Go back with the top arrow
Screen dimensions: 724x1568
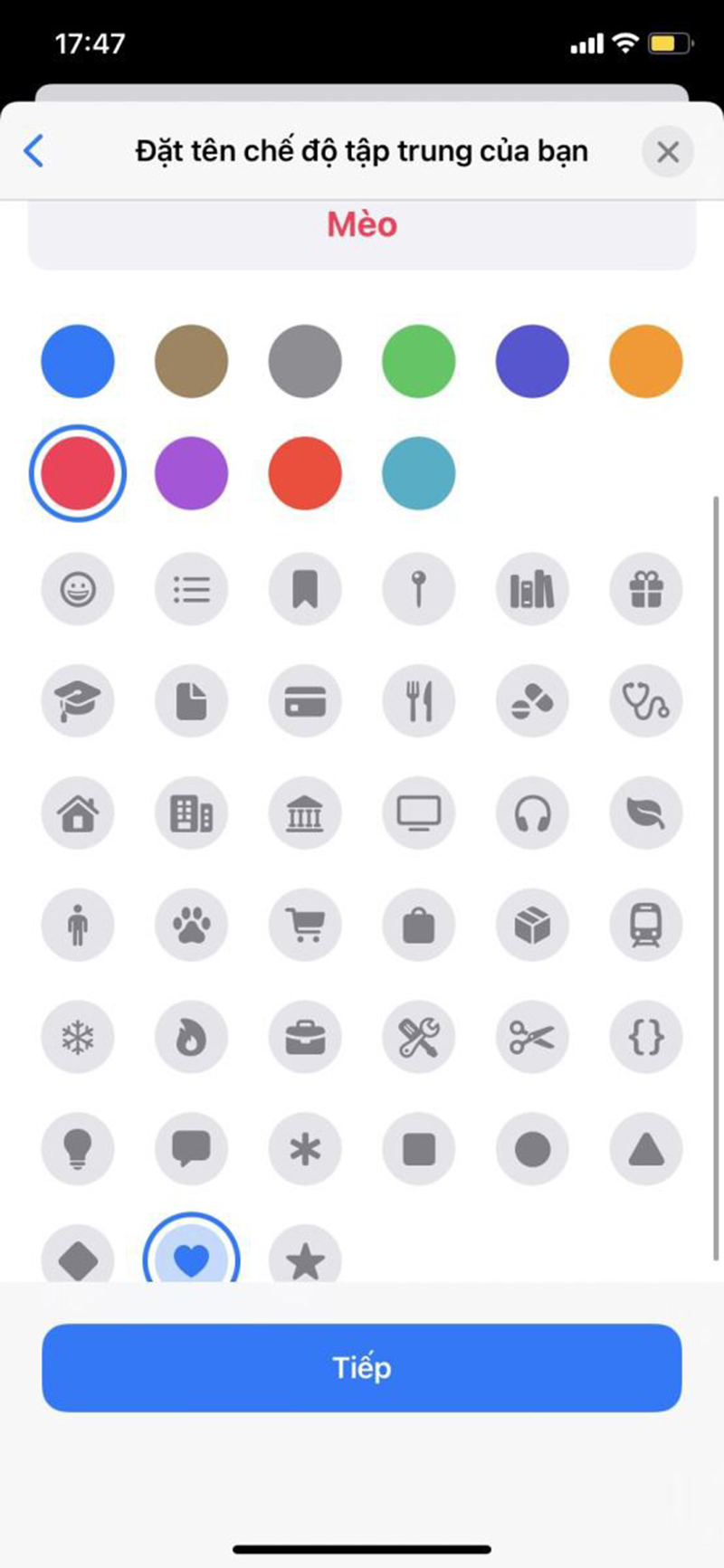pos(34,151)
